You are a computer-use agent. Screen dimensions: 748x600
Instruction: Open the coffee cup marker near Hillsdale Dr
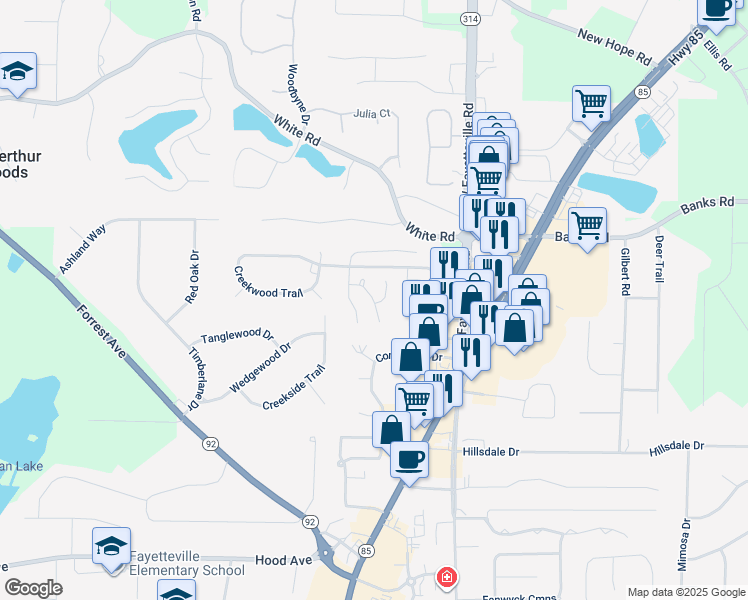pos(408,461)
